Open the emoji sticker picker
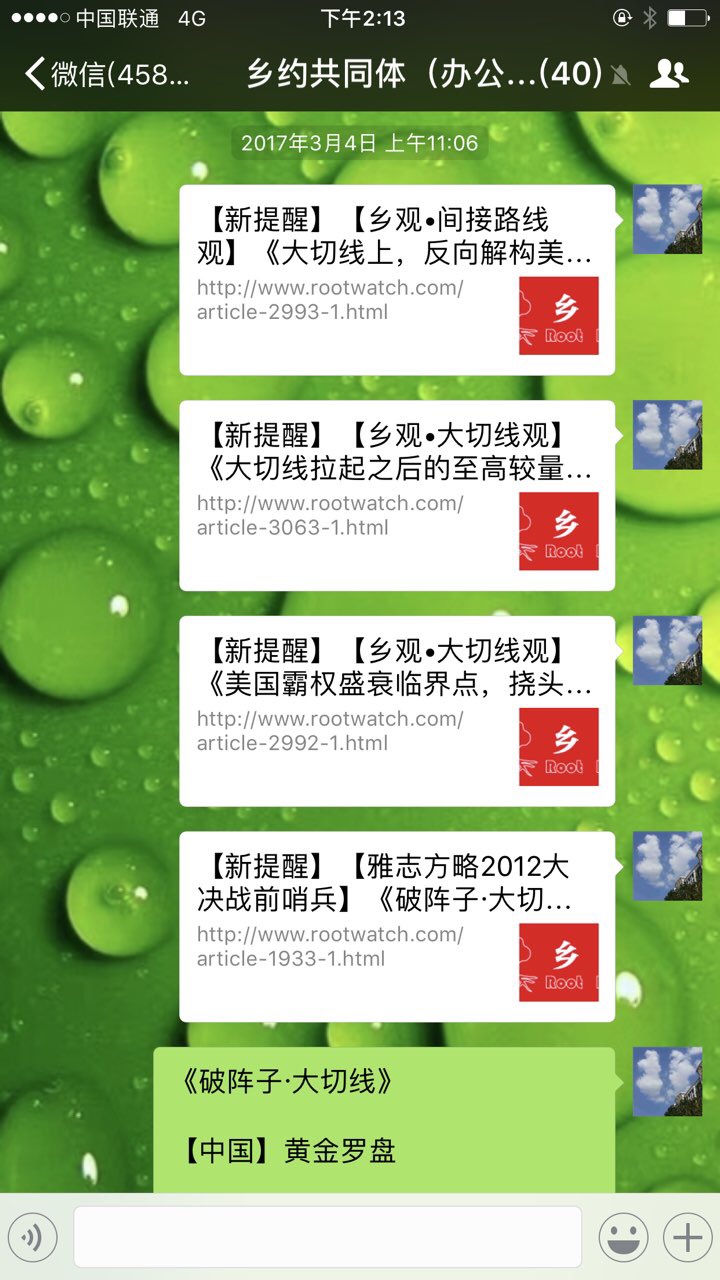720x1280 pixels. [x=623, y=1238]
